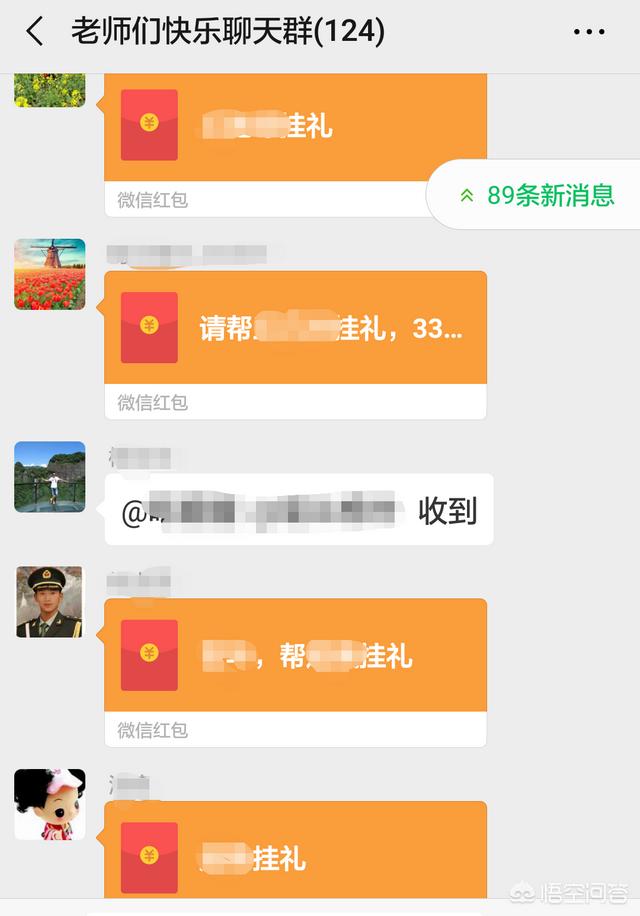Tap the avatar beside the 收到 message

click(50, 477)
